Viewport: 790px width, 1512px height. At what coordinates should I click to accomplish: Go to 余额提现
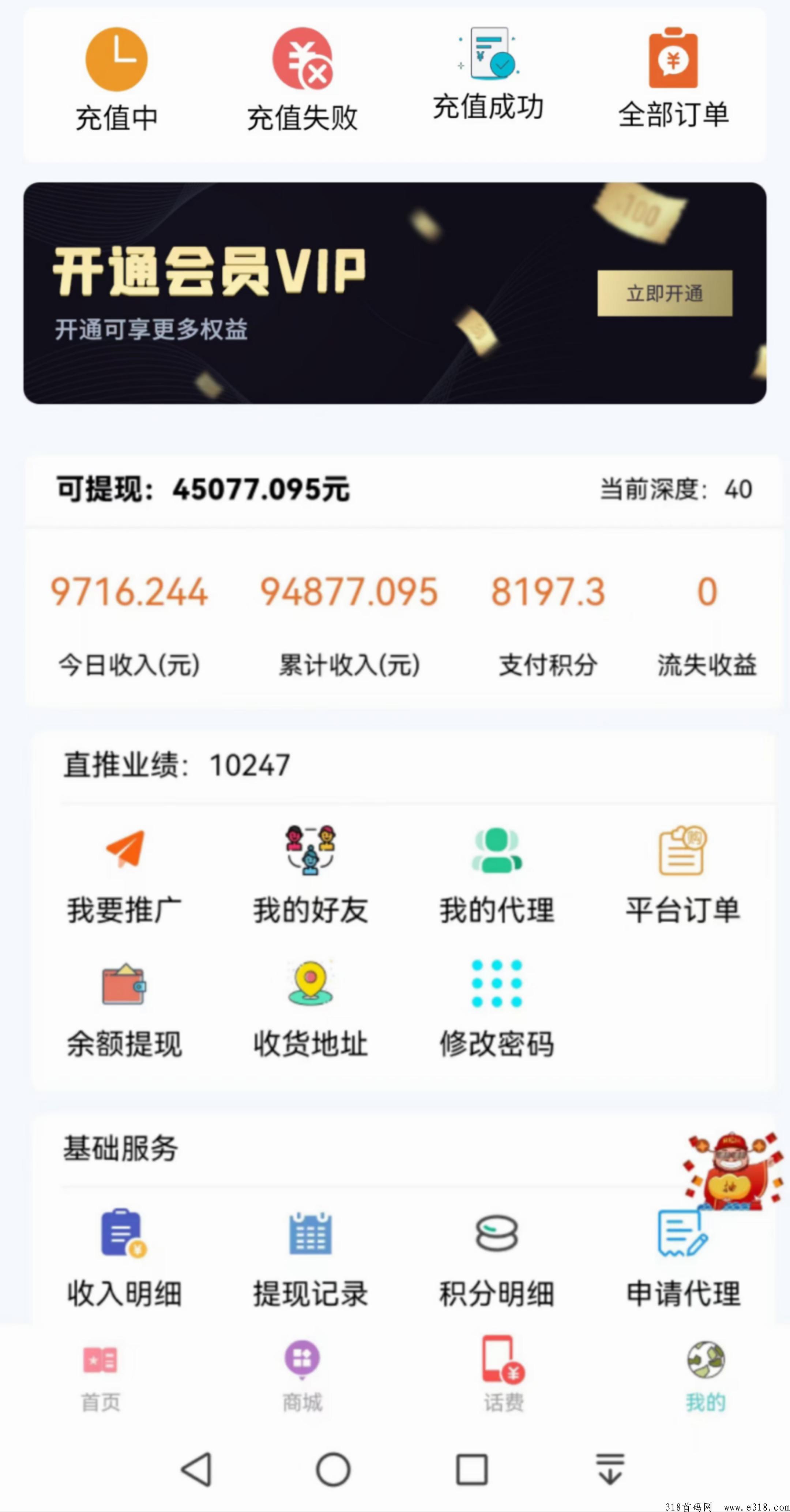tap(124, 1010)
